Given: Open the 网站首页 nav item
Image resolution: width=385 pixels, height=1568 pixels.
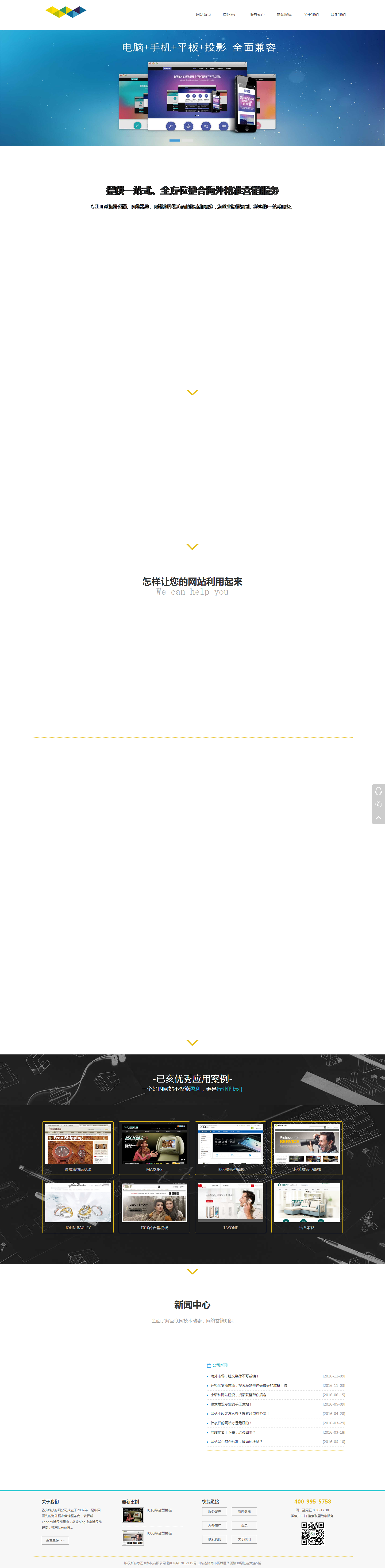Looking at the screenshot, I should point(203,15).
